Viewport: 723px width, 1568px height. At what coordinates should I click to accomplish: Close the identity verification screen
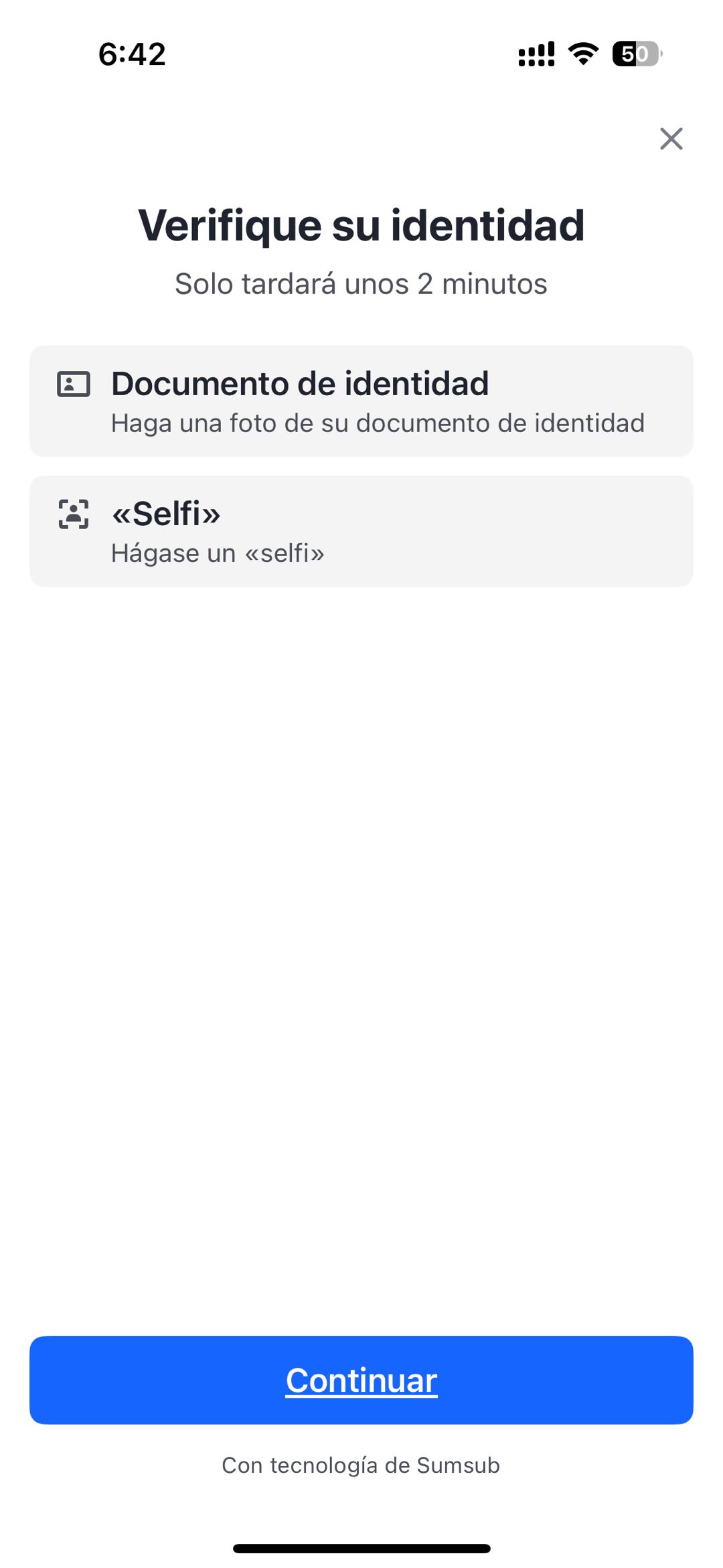pos(671,139)
